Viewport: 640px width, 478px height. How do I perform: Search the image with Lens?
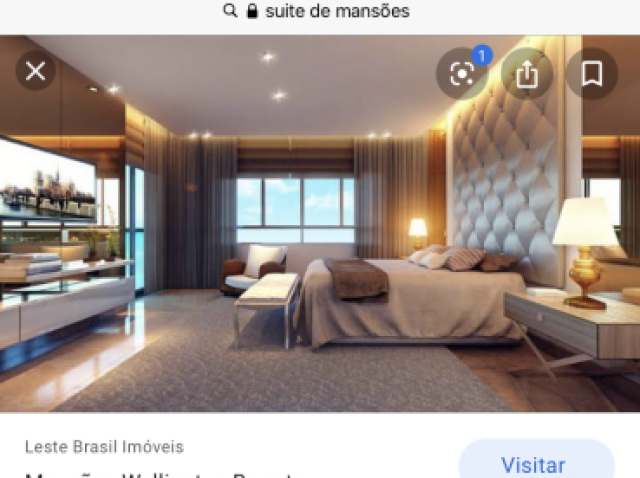pos(462,73)
